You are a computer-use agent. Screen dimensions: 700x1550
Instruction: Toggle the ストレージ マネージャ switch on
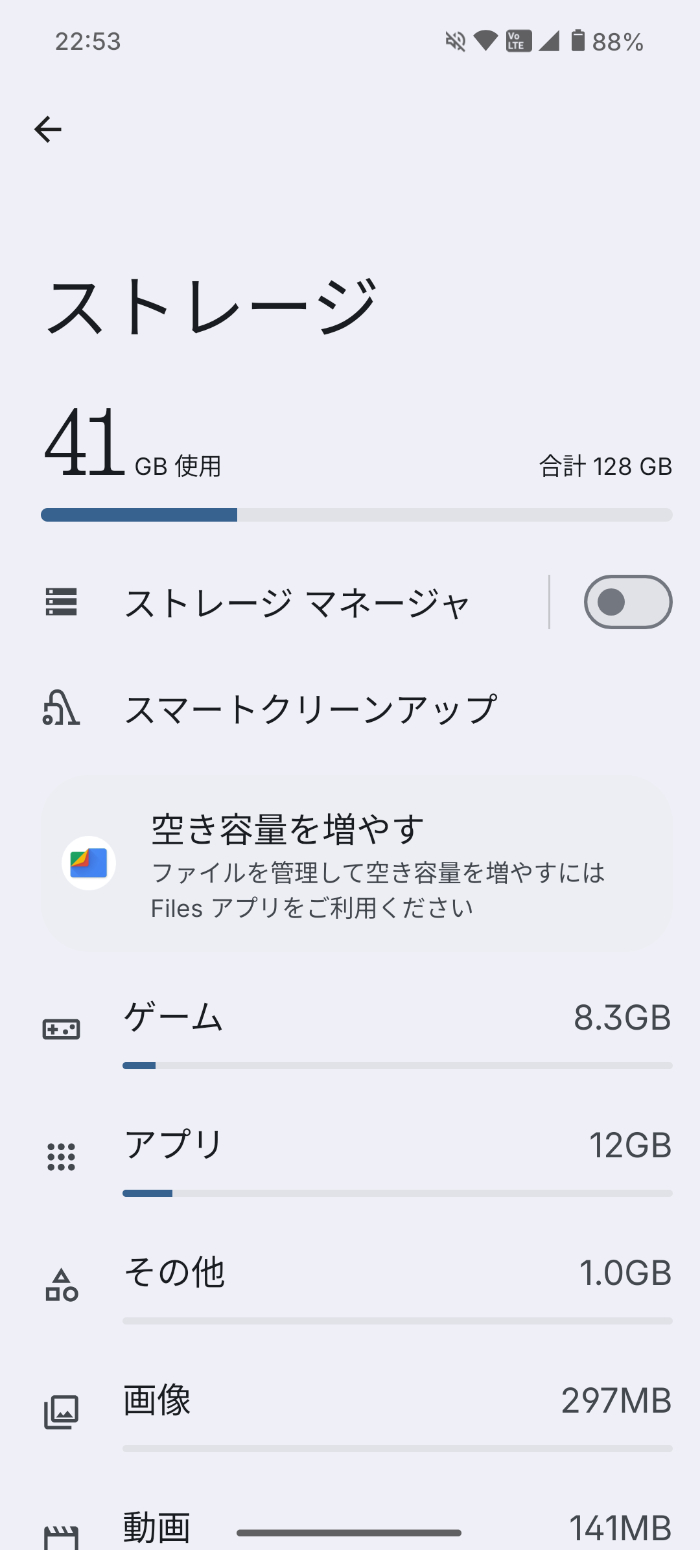point(628,602)
